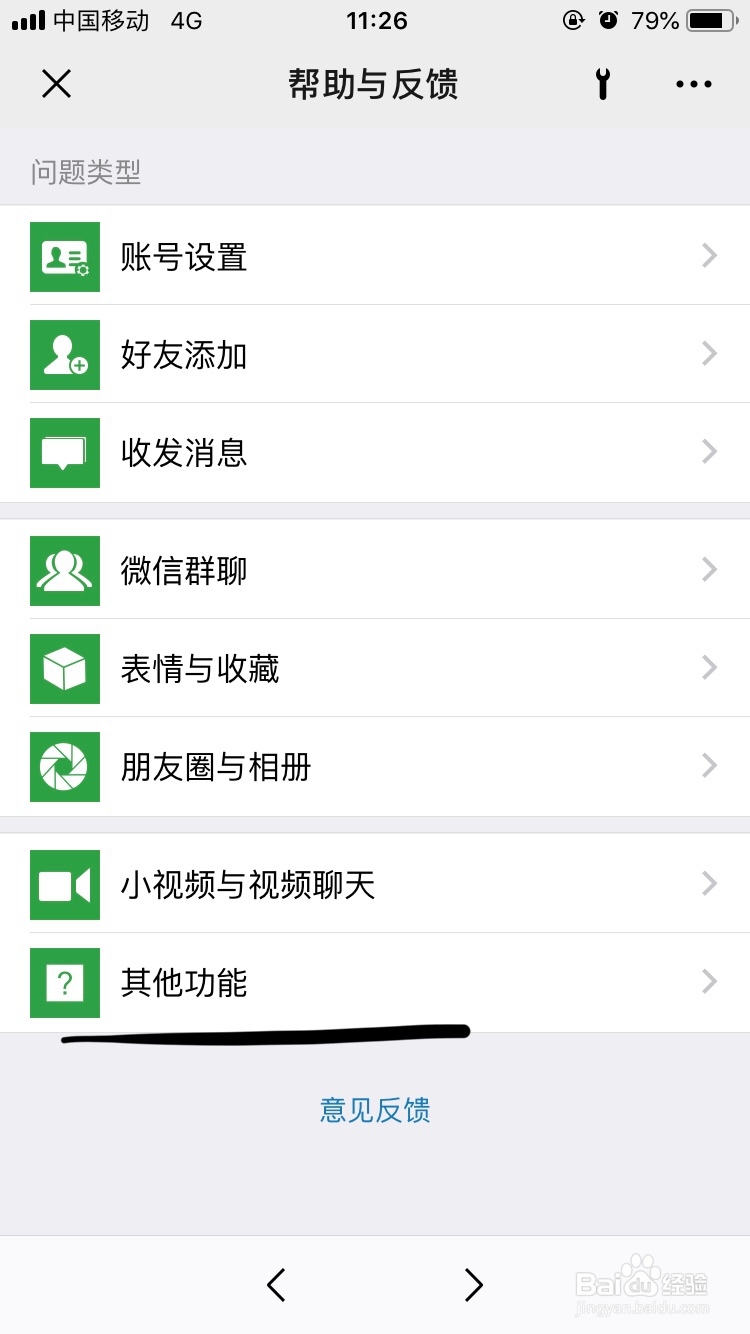
Task: Click the 收发消息 message bubble icon
Action: click(x=65, y=452)
